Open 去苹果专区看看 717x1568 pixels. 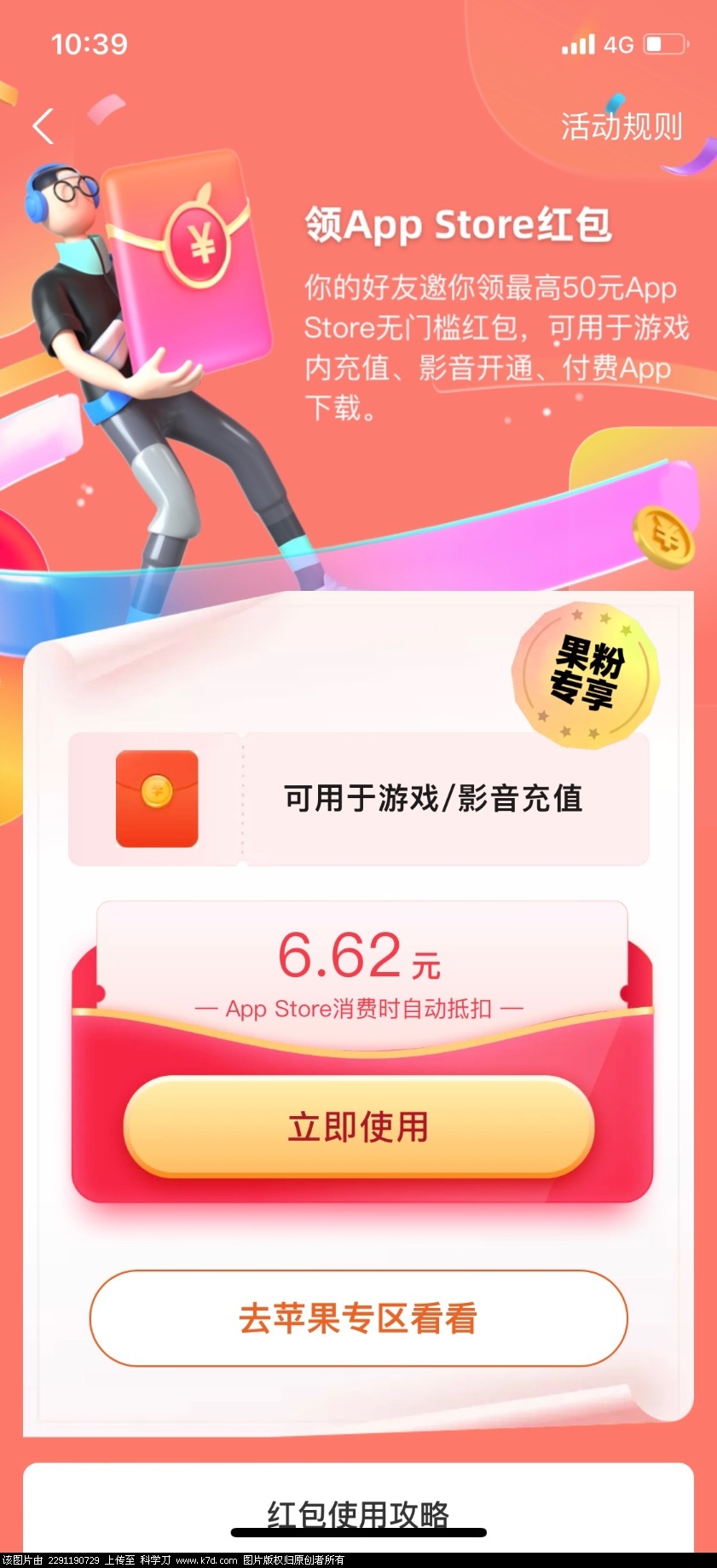pos(358,1318)
